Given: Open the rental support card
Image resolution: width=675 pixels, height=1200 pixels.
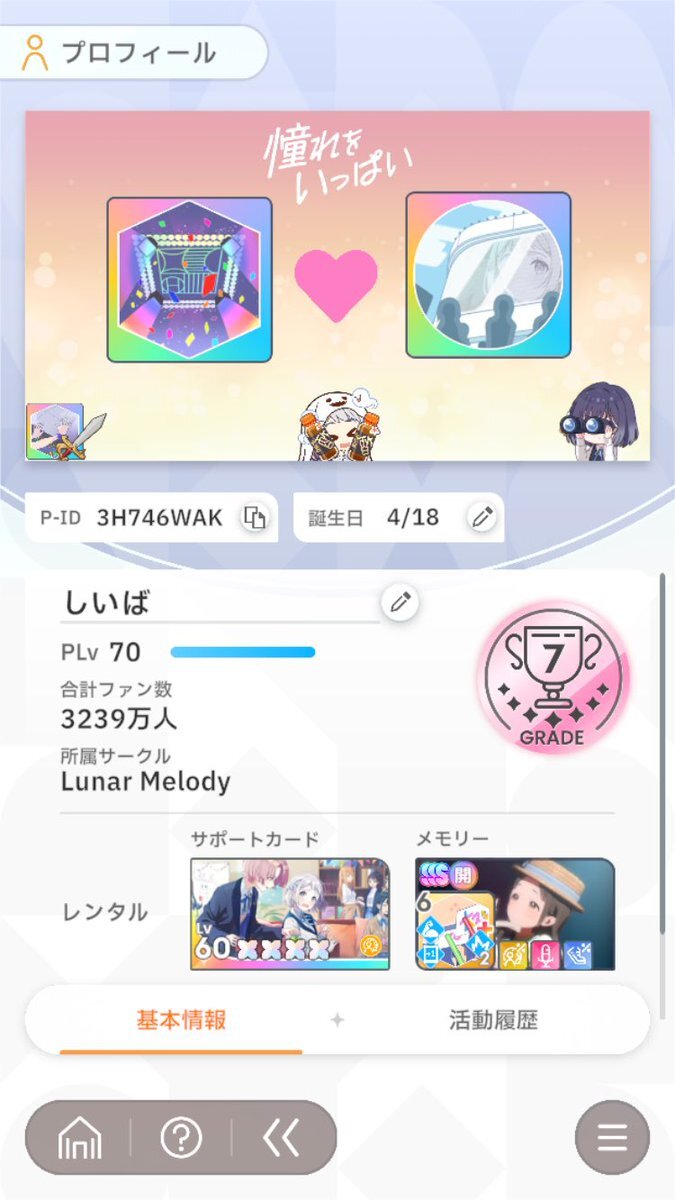Looking at the screenshot, I should coord(290,913).
